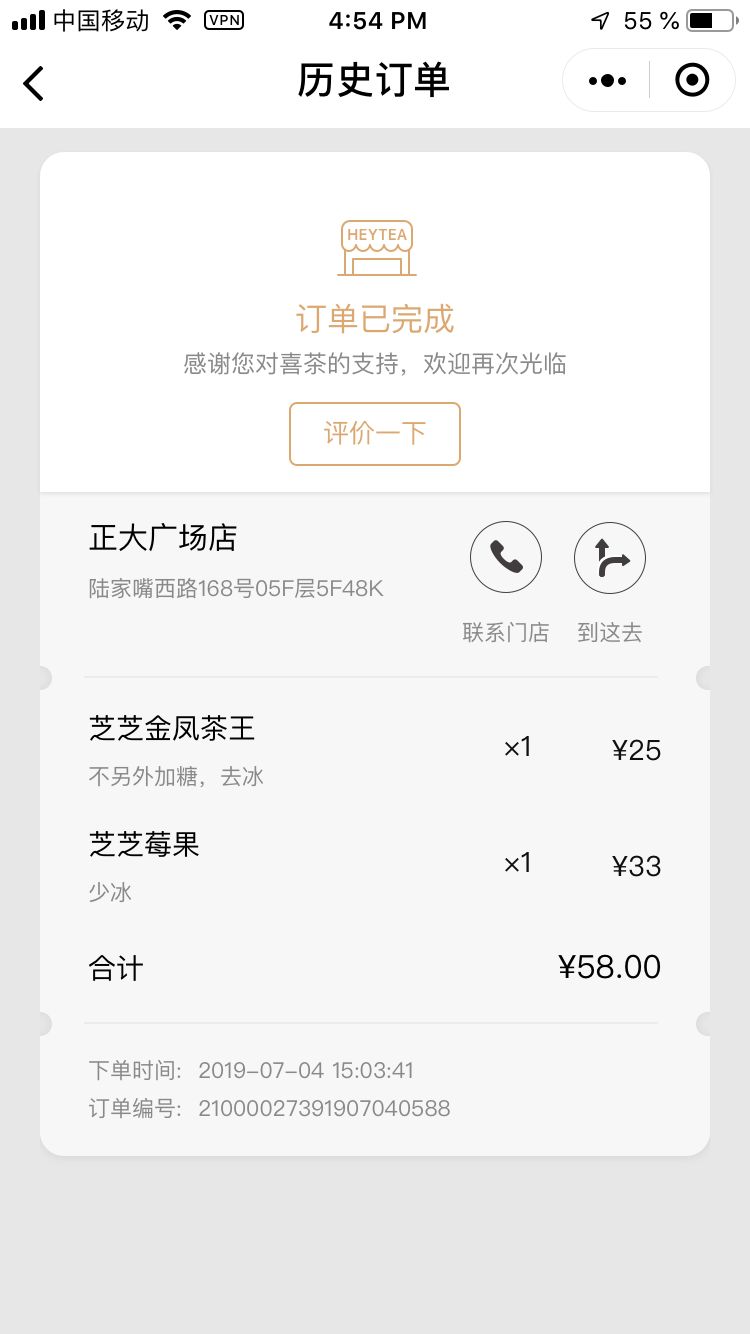Image resolution: width=750 pixels, height=1334 pixels.
Task: Select the item 芝芝金凤茶王
Action: [x=173, y=729]
